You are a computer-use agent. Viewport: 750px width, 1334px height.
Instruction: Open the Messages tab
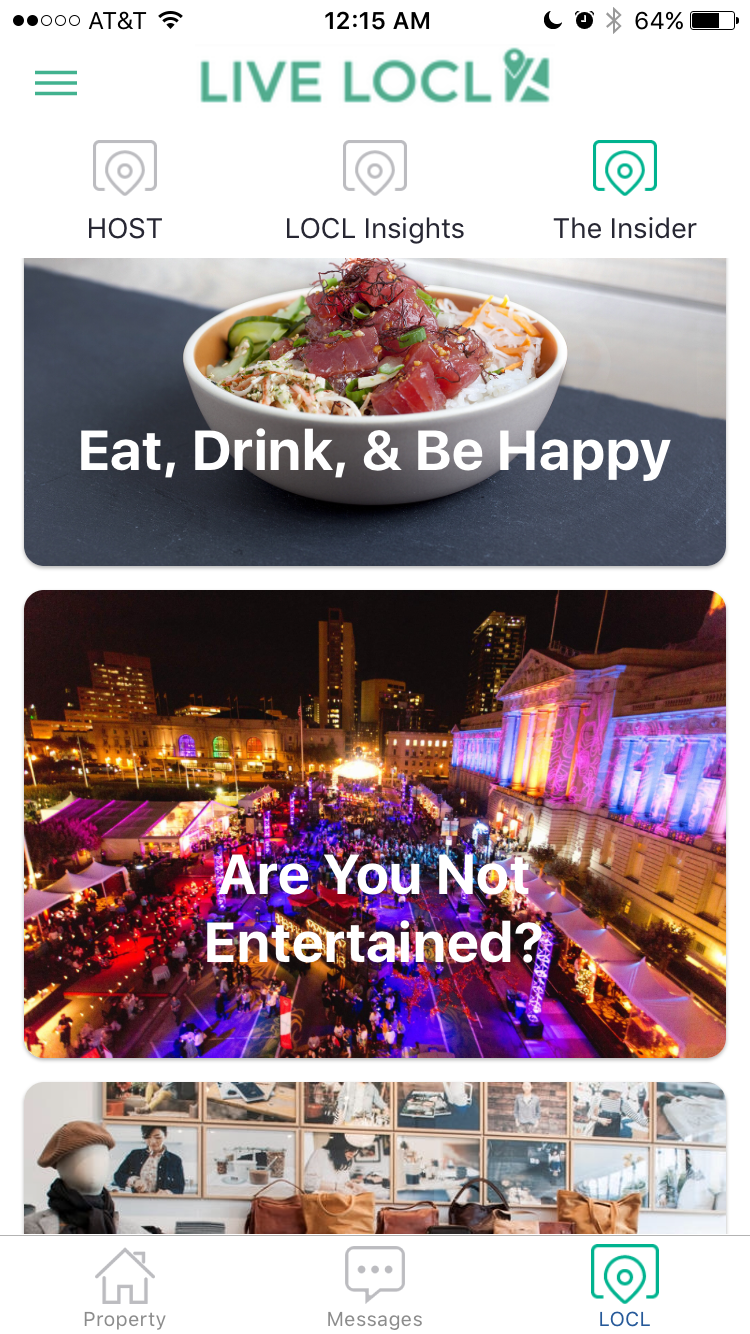tap(375, 1286)
